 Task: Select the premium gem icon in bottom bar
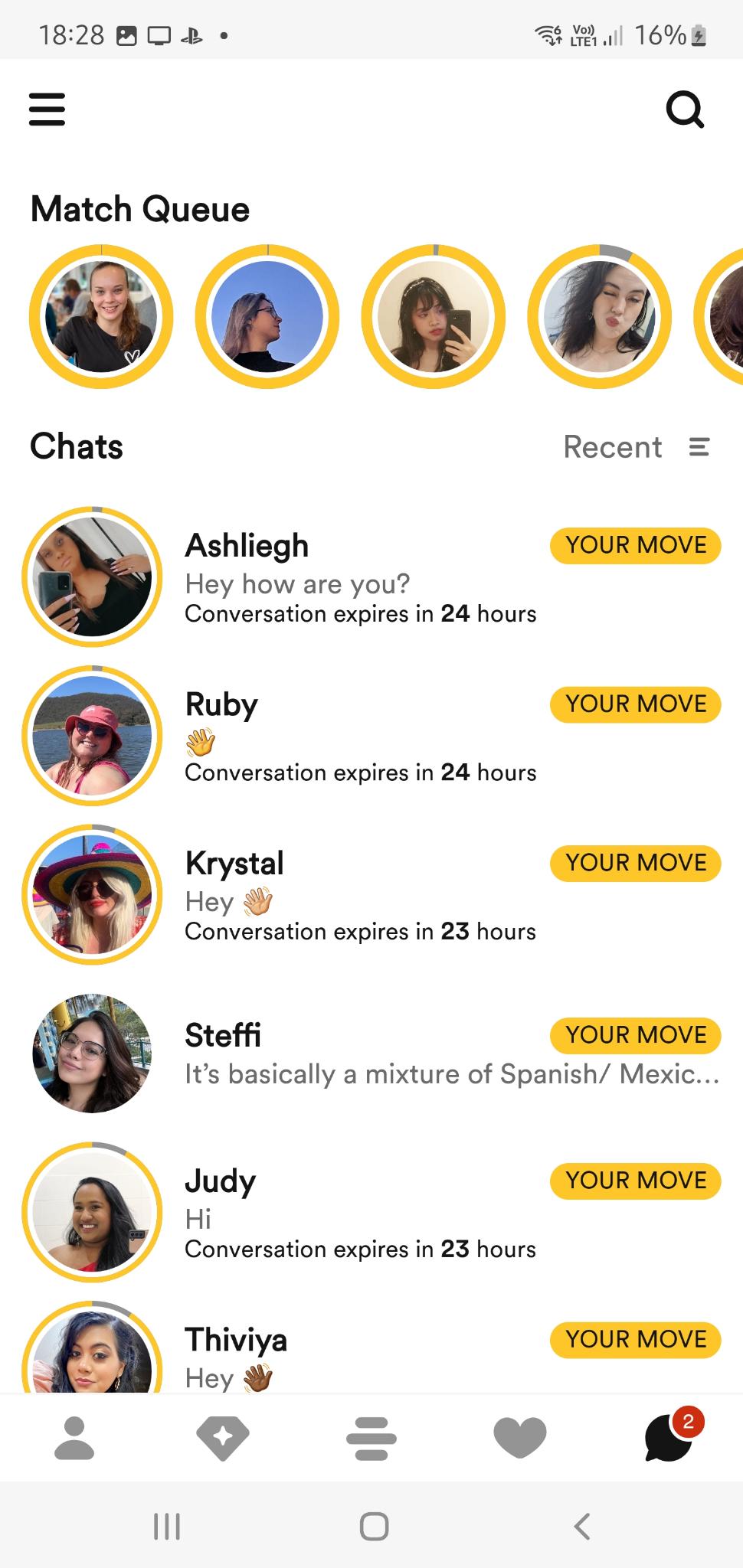pyautogui.click(x=223, y=1438)
